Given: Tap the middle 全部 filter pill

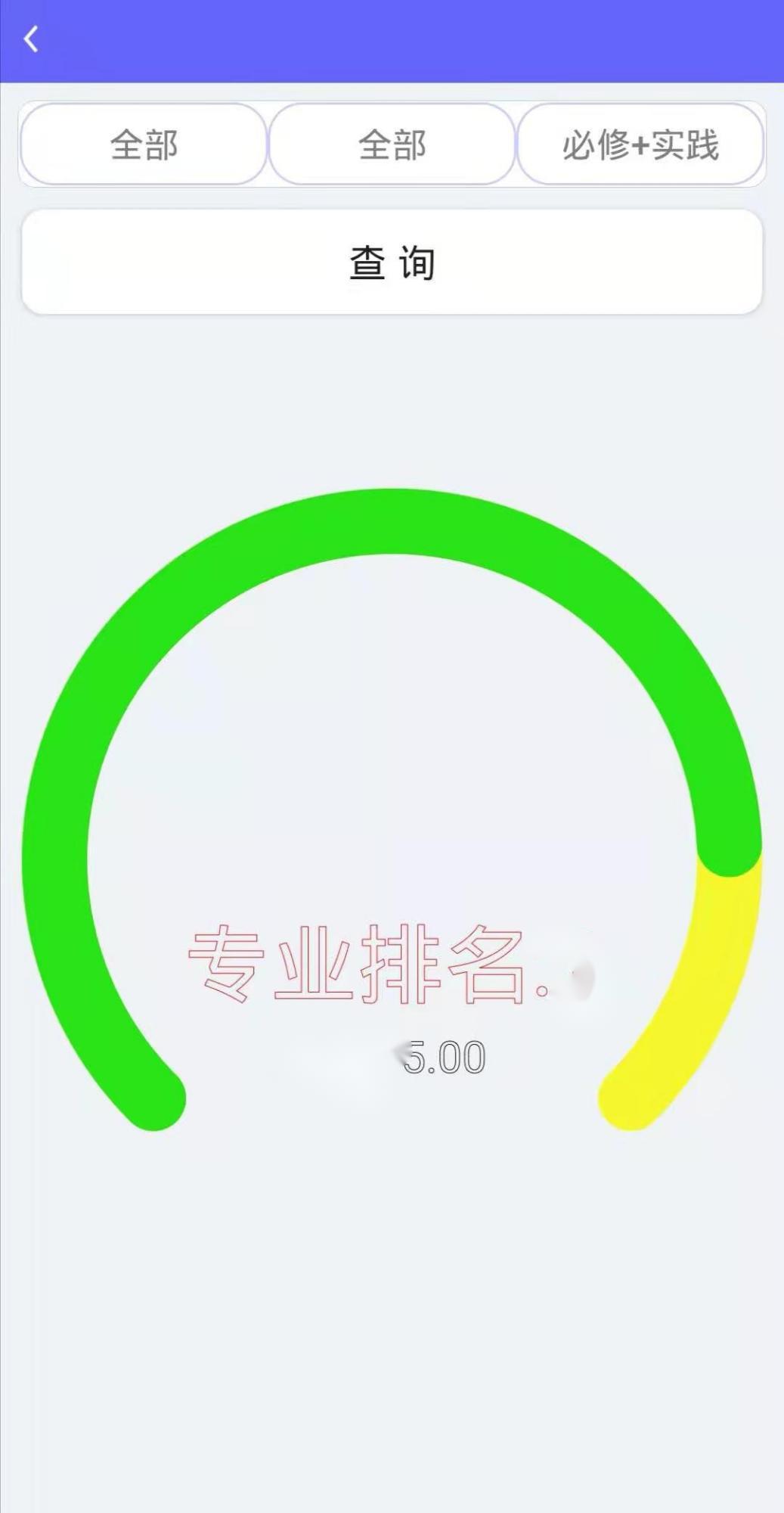Looking at the screenshot, I should coord(393,146).
